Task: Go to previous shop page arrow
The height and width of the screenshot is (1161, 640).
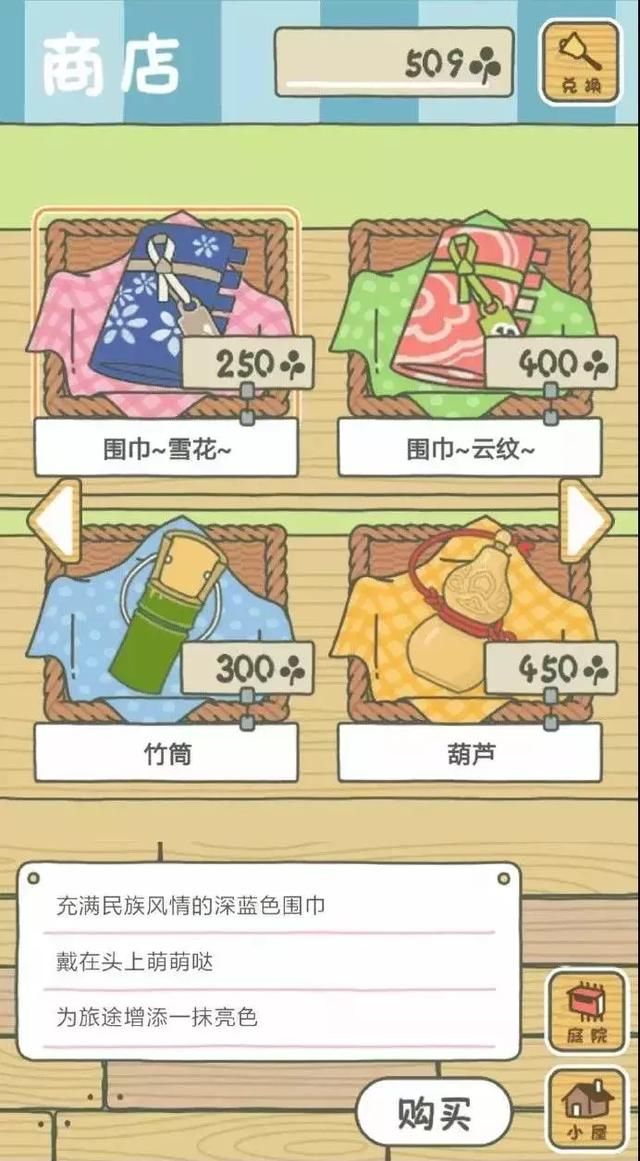Action: click(x=53, y=519)
